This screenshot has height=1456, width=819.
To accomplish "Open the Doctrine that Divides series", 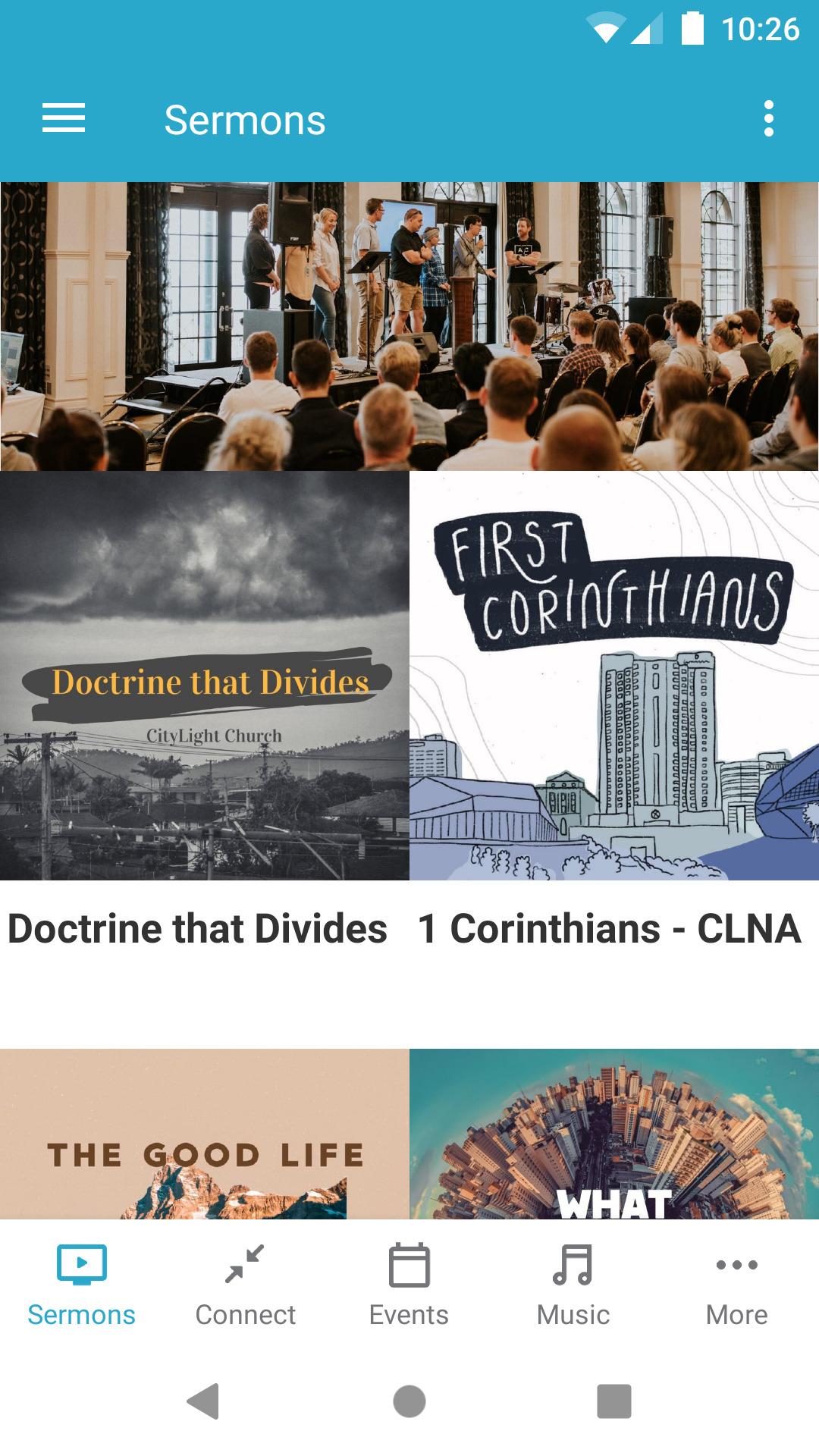I will [x=205, y=675].
